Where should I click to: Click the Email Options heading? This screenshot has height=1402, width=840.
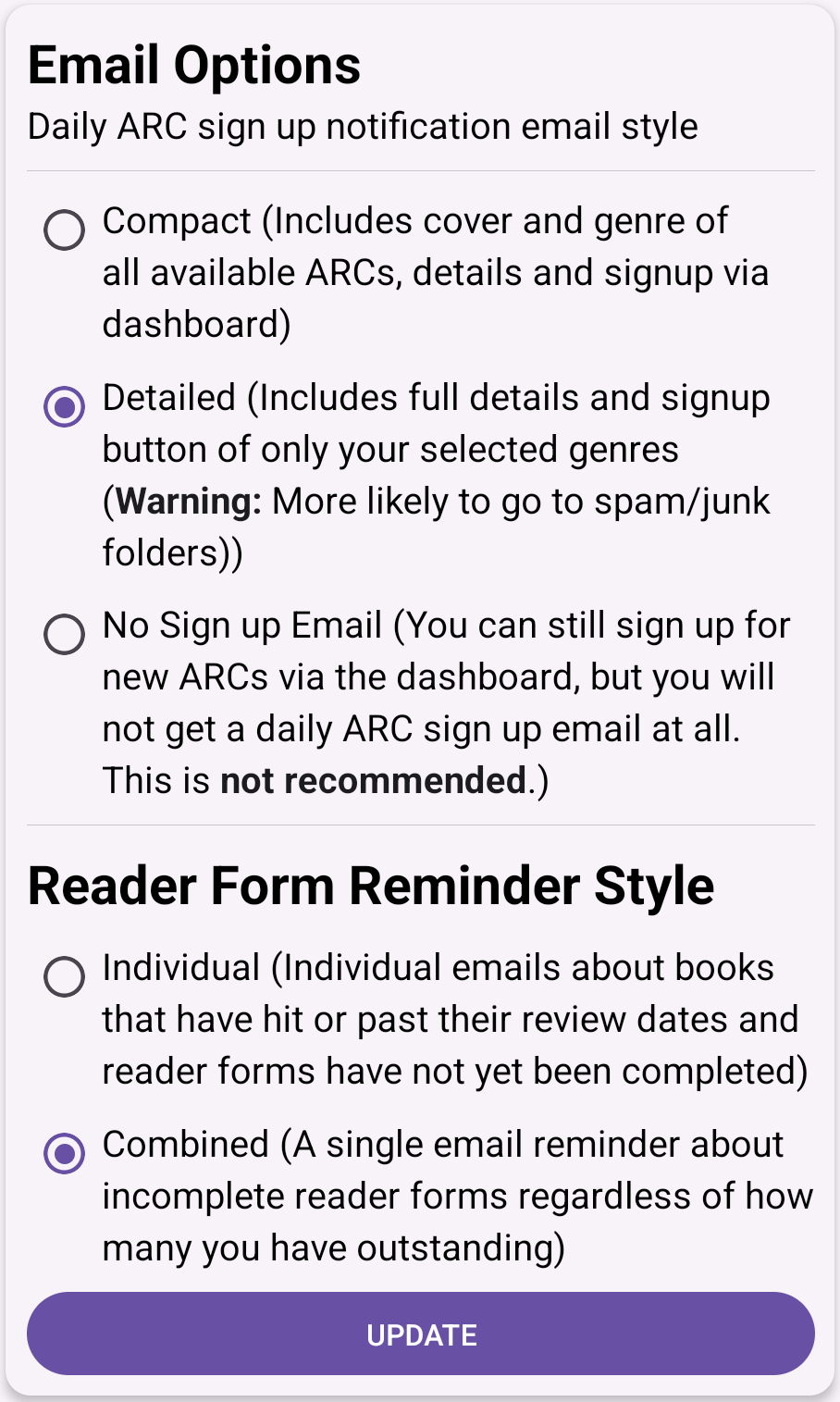(x=194, y=64)
